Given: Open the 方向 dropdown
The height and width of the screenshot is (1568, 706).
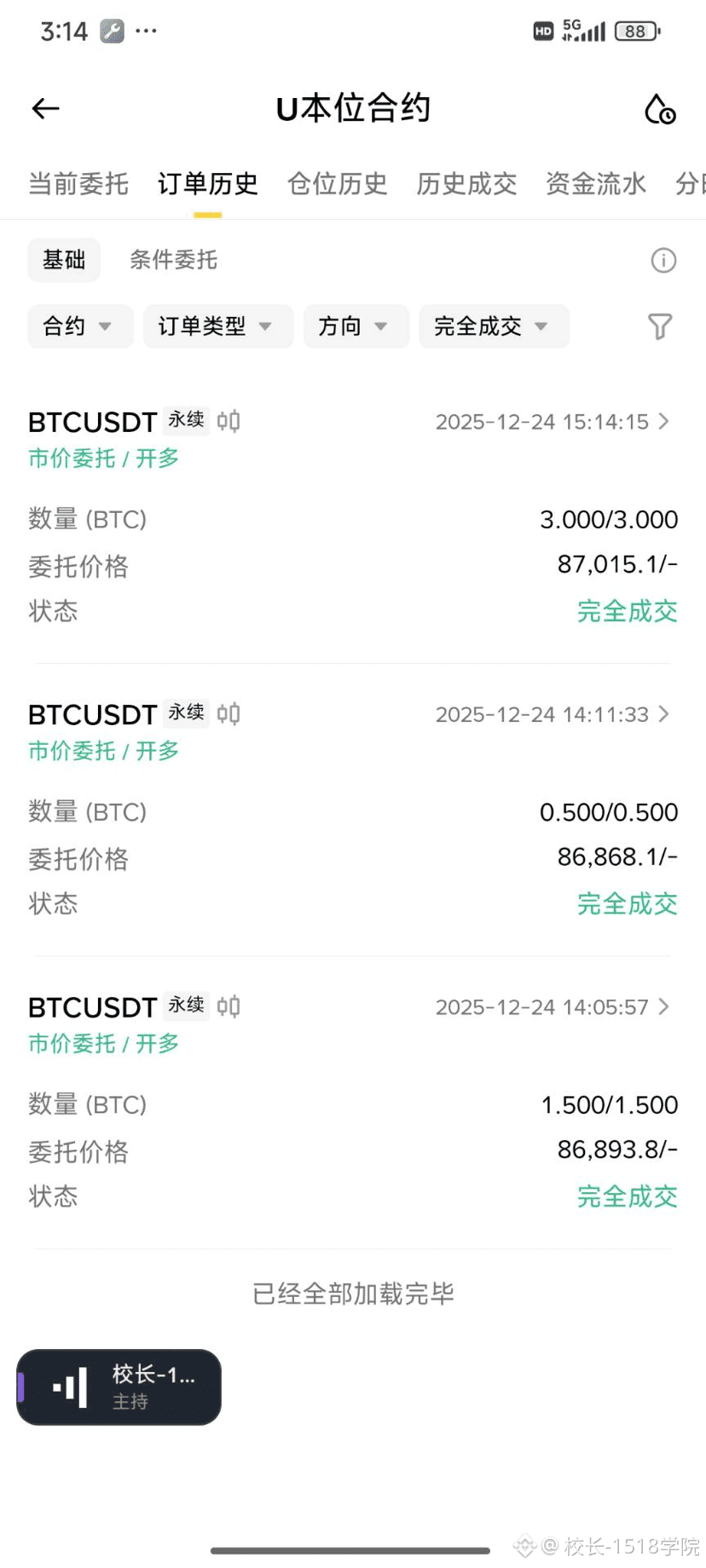Looking at the screenshot, I should 356,326.
